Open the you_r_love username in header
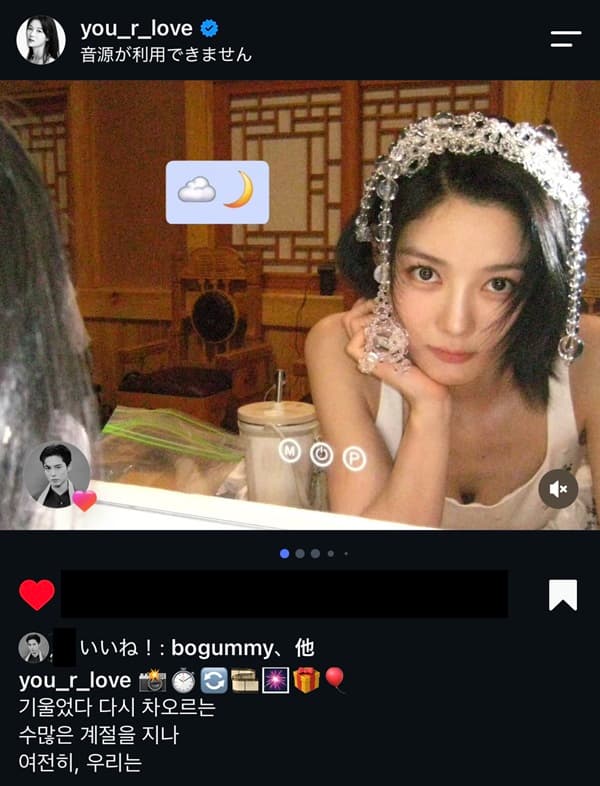 [136, 29]
